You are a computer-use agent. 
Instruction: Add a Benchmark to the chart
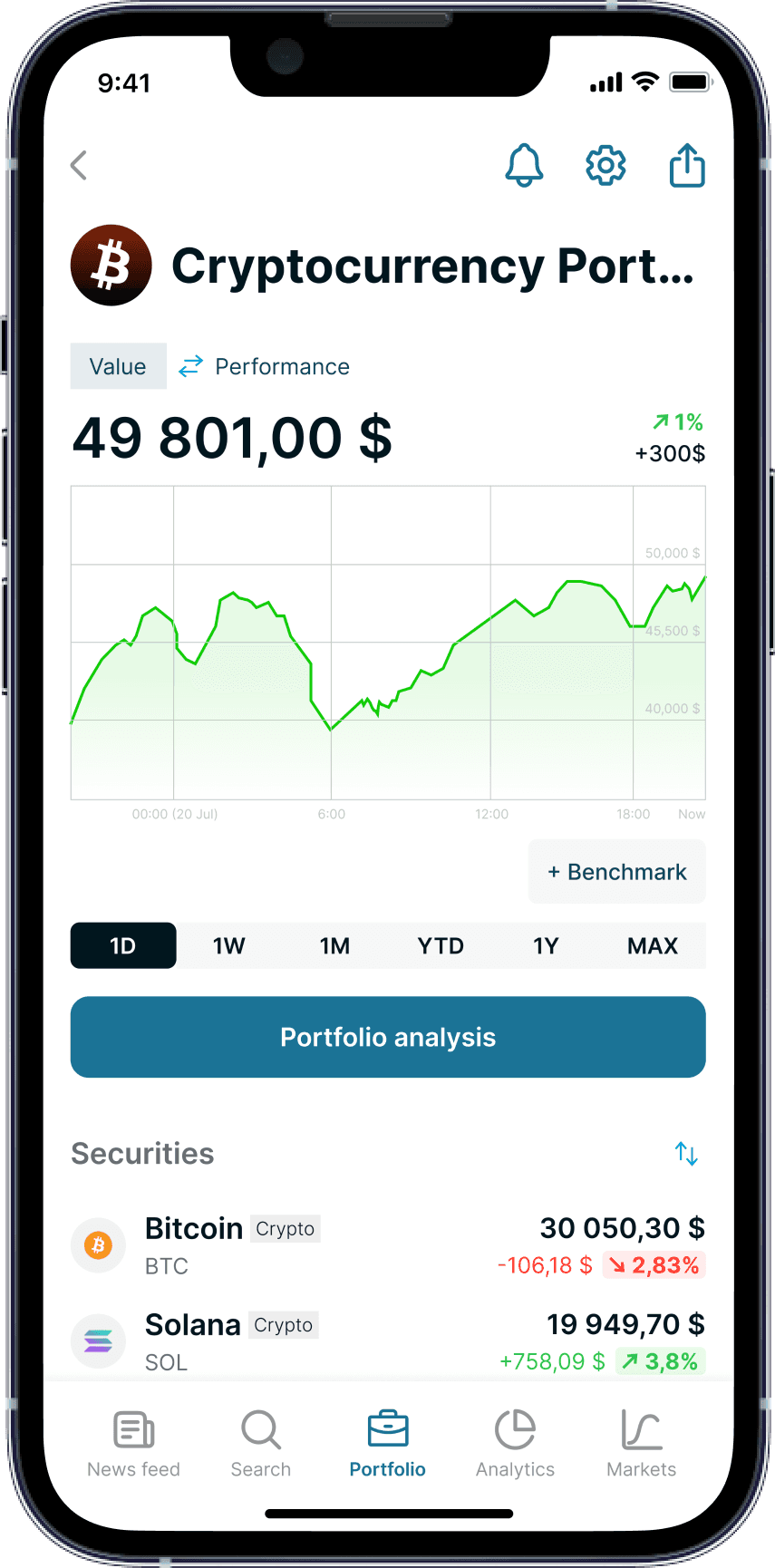tap(616, 872)
